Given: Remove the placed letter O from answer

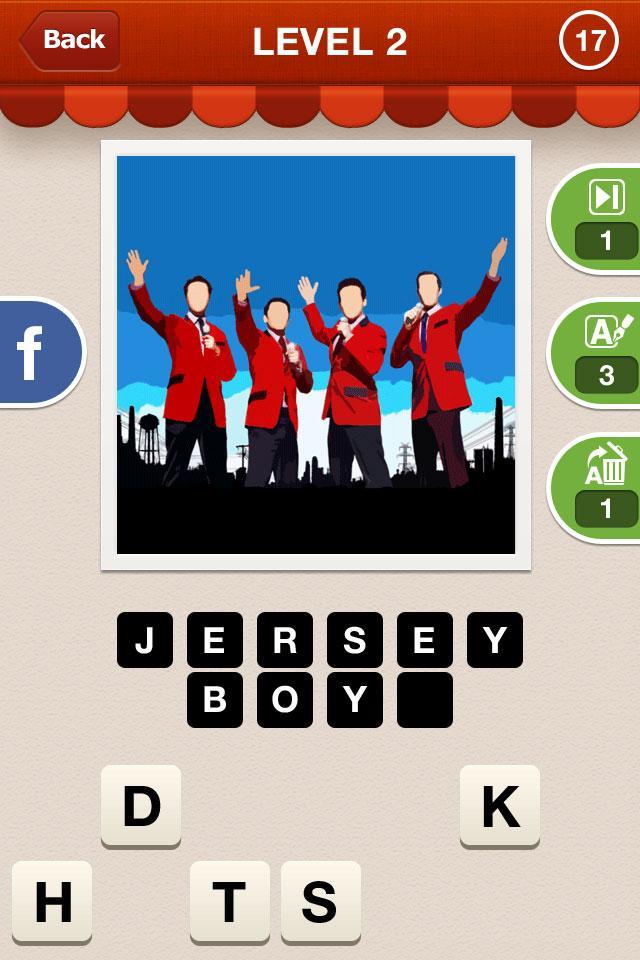Looking at the screenshot, I should click(285, 699).
